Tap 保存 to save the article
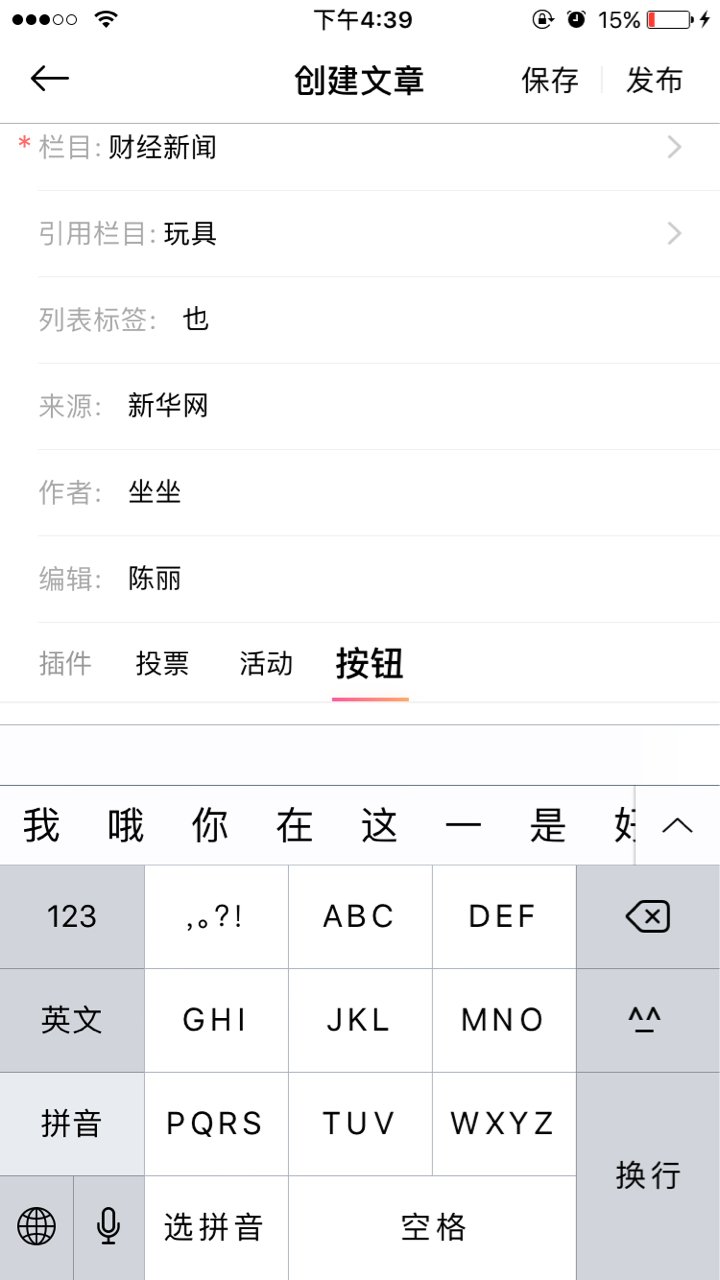720x1280 pixels. (550, 80)
